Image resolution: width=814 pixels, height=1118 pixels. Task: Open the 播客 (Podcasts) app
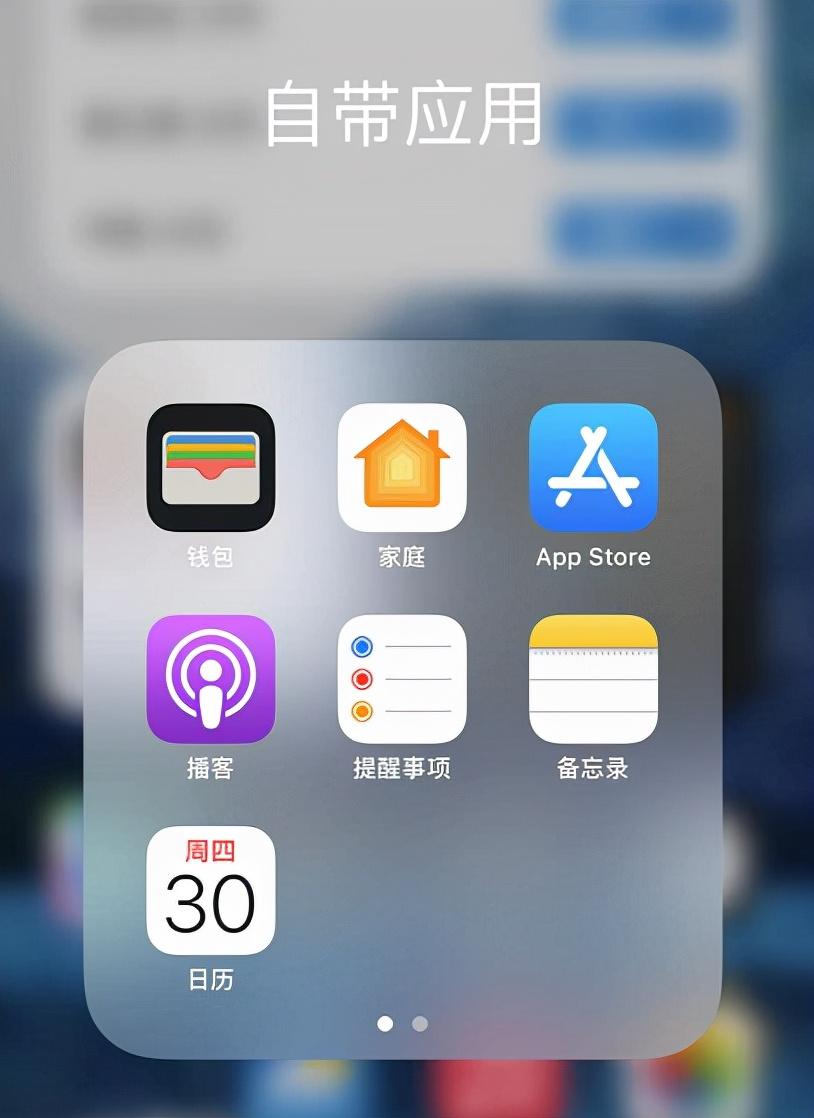click(x=210, y=679)
